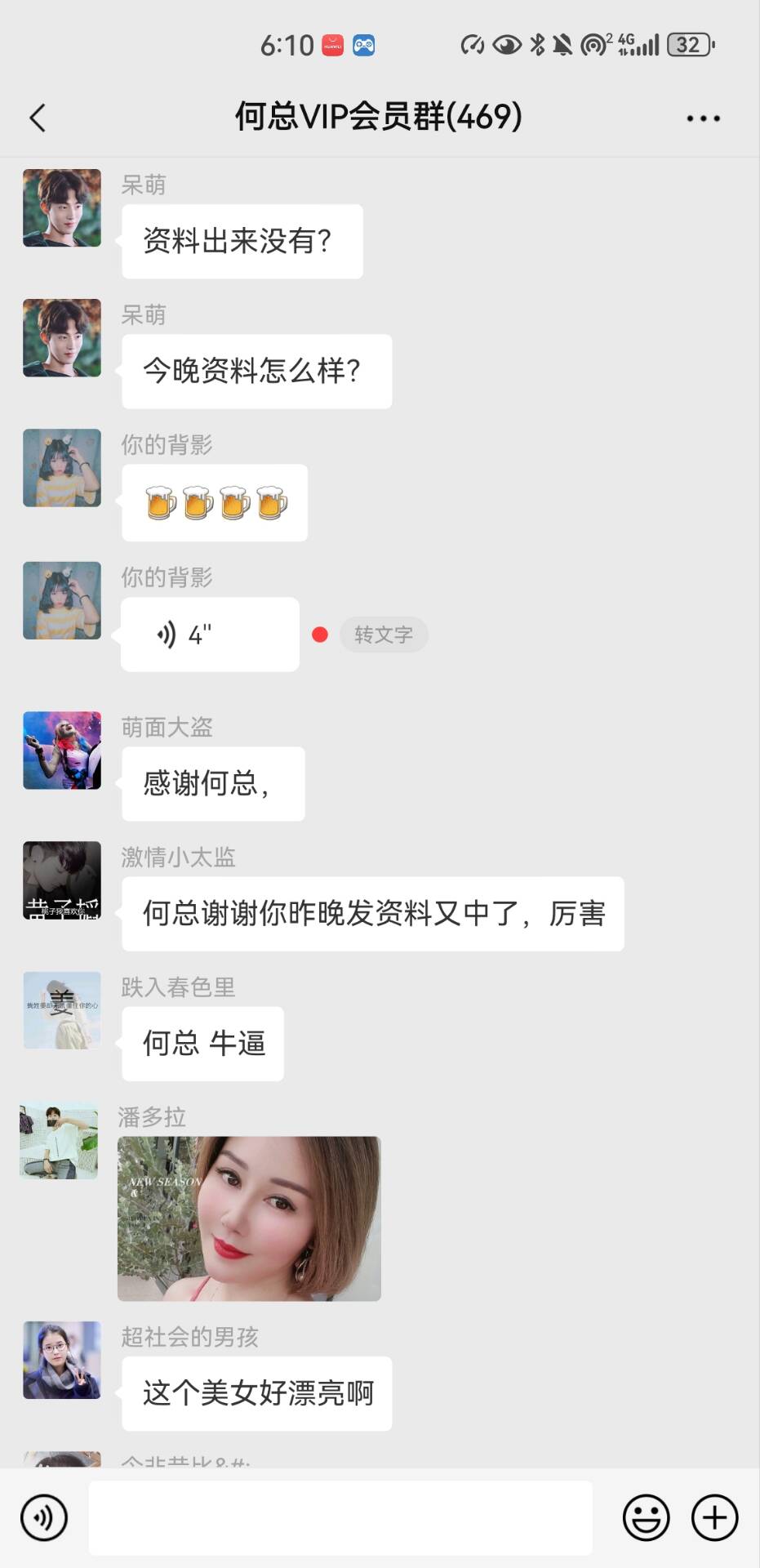Play the 4-second voice message
Screen dimensions: 760x1568
210,635
